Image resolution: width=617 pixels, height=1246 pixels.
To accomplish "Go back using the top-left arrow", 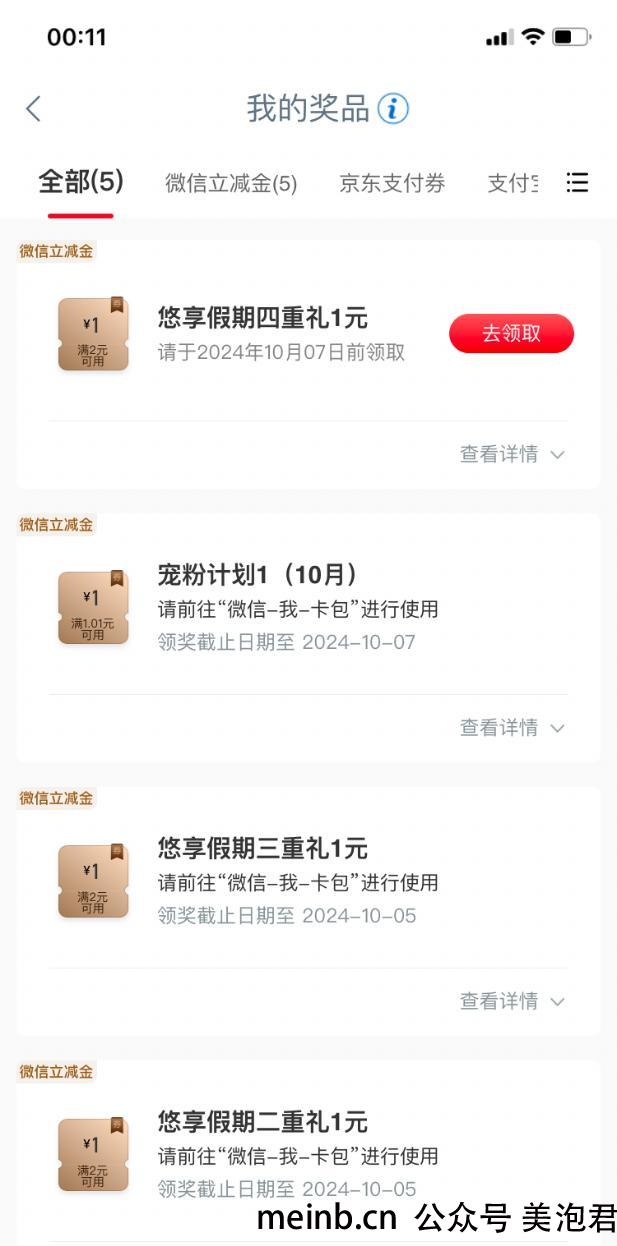I will coord(34,109).
